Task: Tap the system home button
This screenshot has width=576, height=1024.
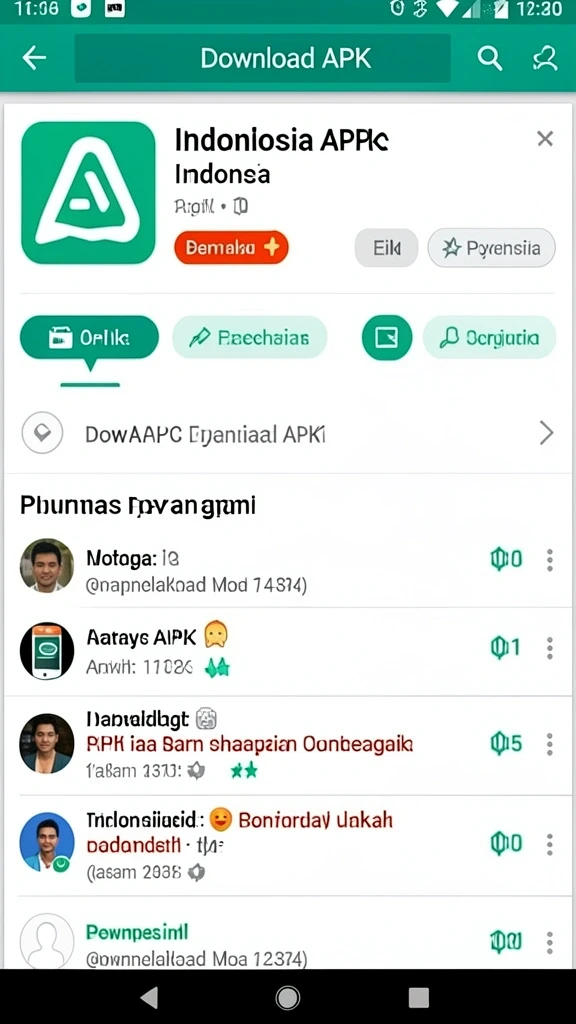Action: (x=287, y=997)
